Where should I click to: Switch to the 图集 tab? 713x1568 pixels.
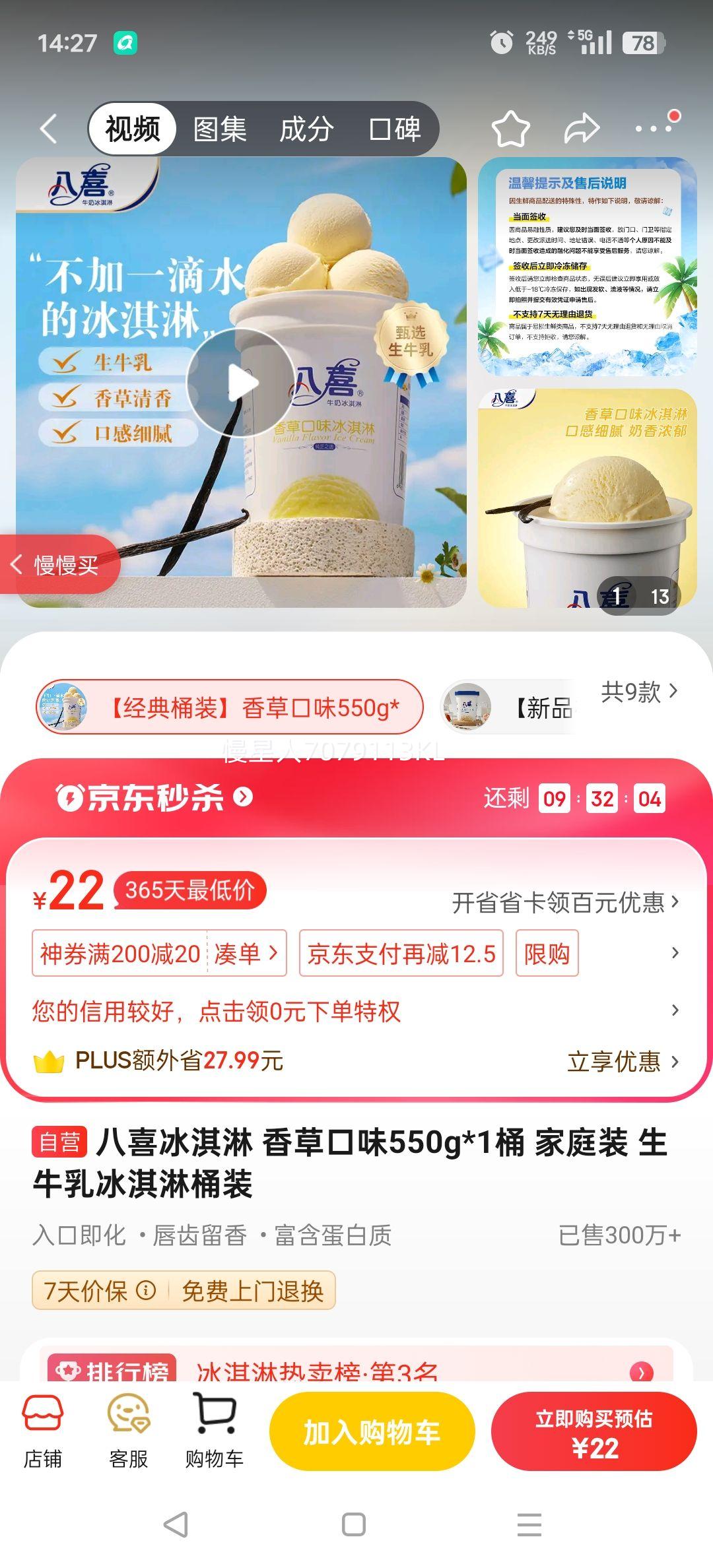click(x=219, y=129)
